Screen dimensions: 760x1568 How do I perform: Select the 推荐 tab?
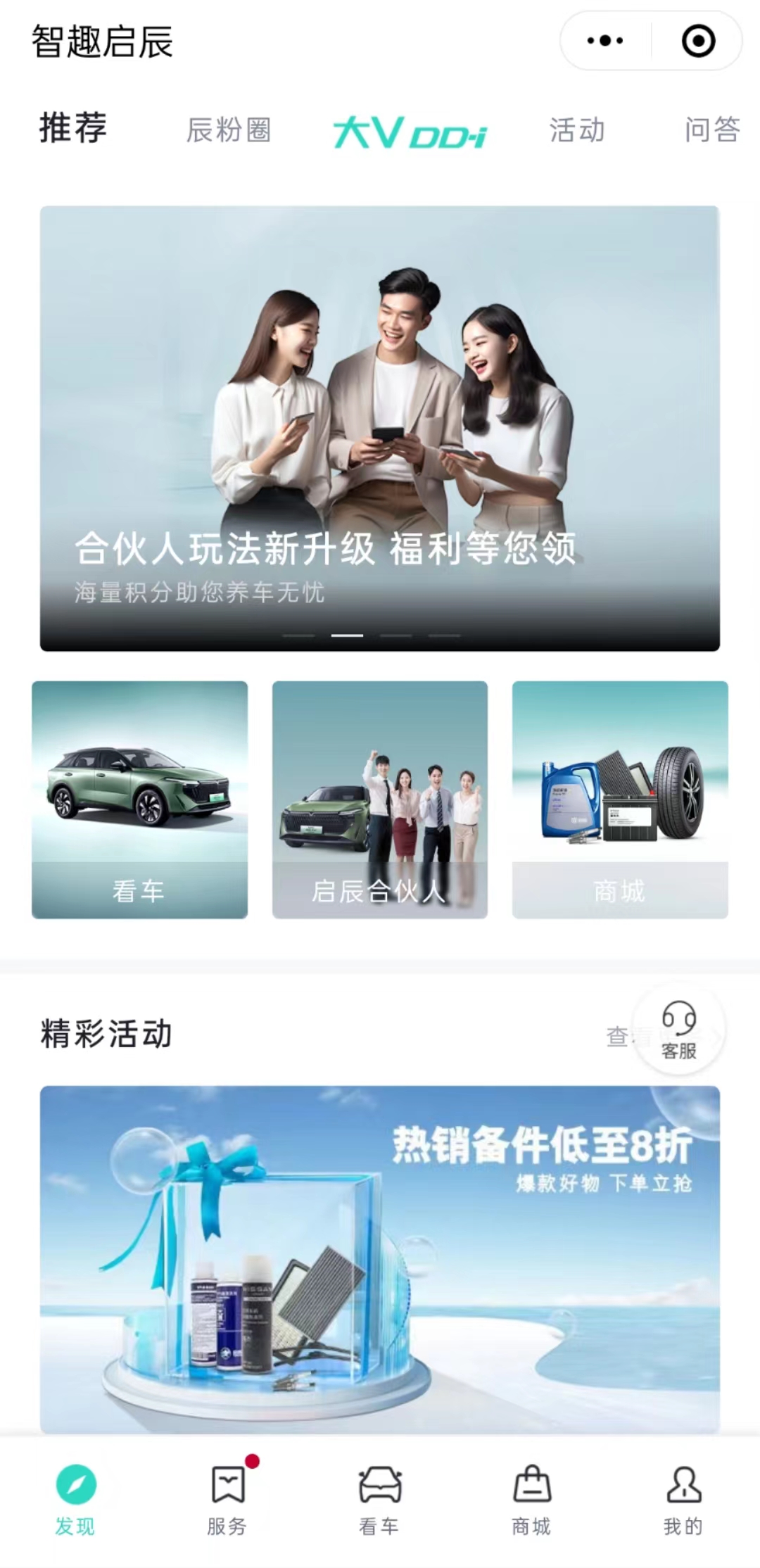pyautogui.click(x=73, y=129)
